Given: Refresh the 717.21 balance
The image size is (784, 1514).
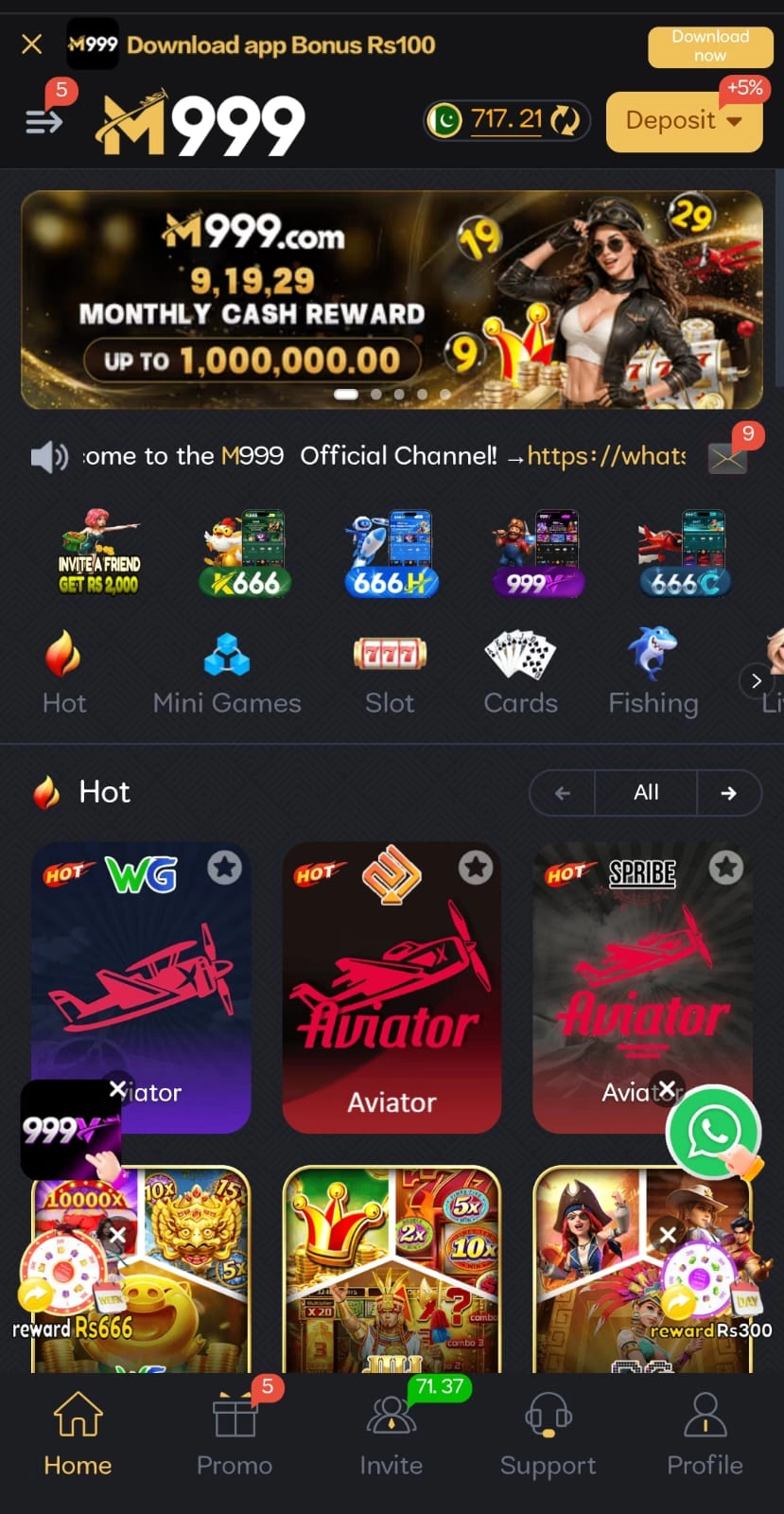Looking at the screenshot, I should [x=566, y=120].
